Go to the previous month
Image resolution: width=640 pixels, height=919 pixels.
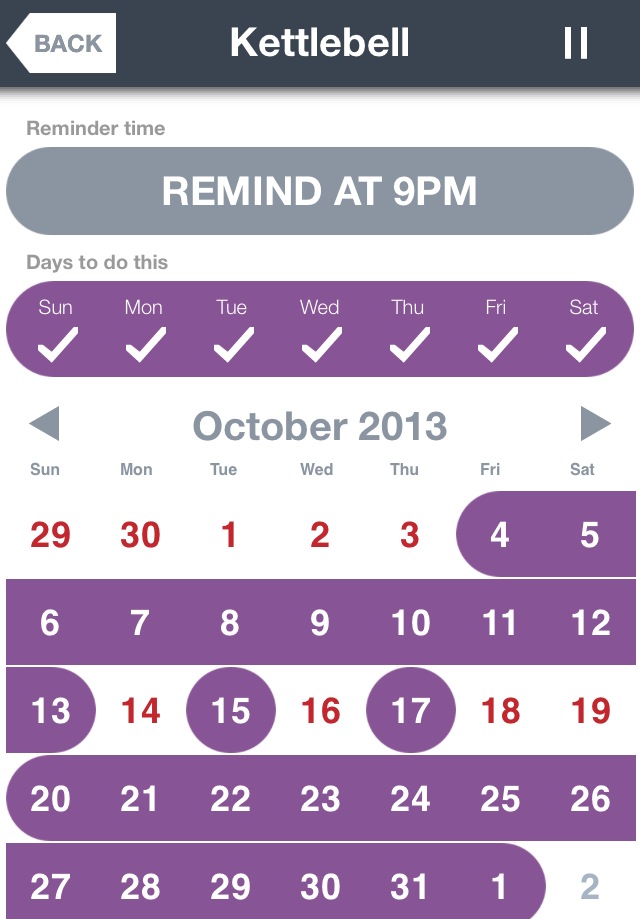tap(45, 424)
